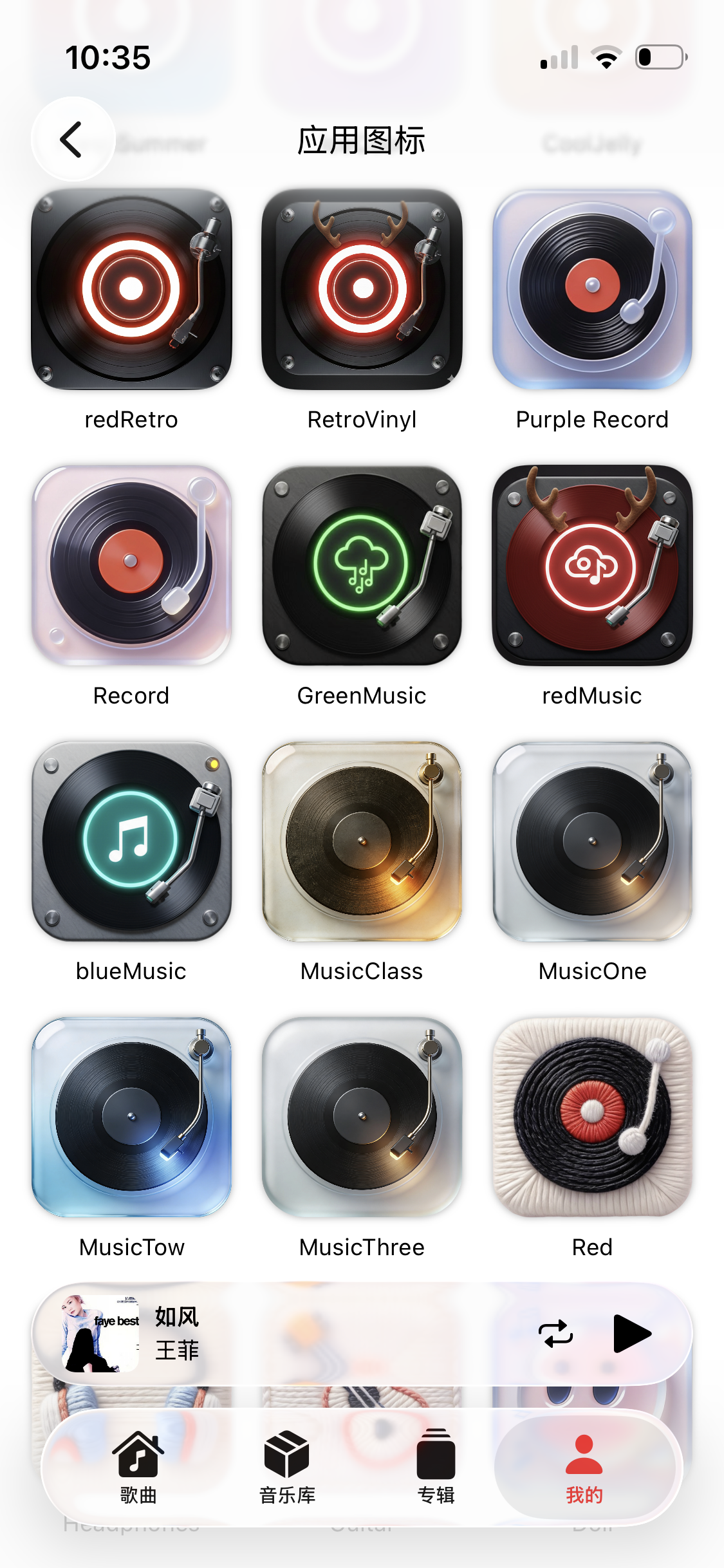Go back using the back arrow

(73, 139)
